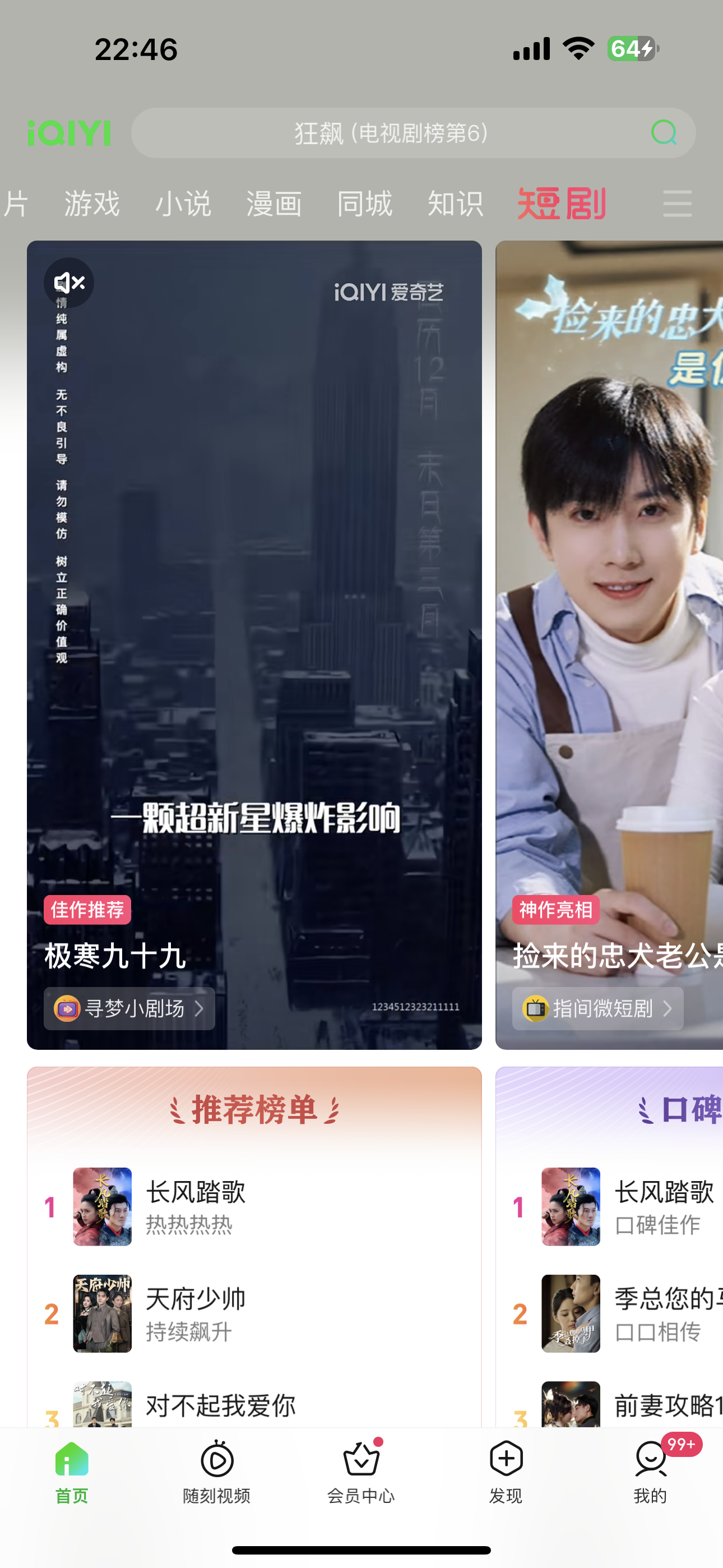Tap the green search magnifier icon
This screenshot has width=723, height=1568.
664,132
